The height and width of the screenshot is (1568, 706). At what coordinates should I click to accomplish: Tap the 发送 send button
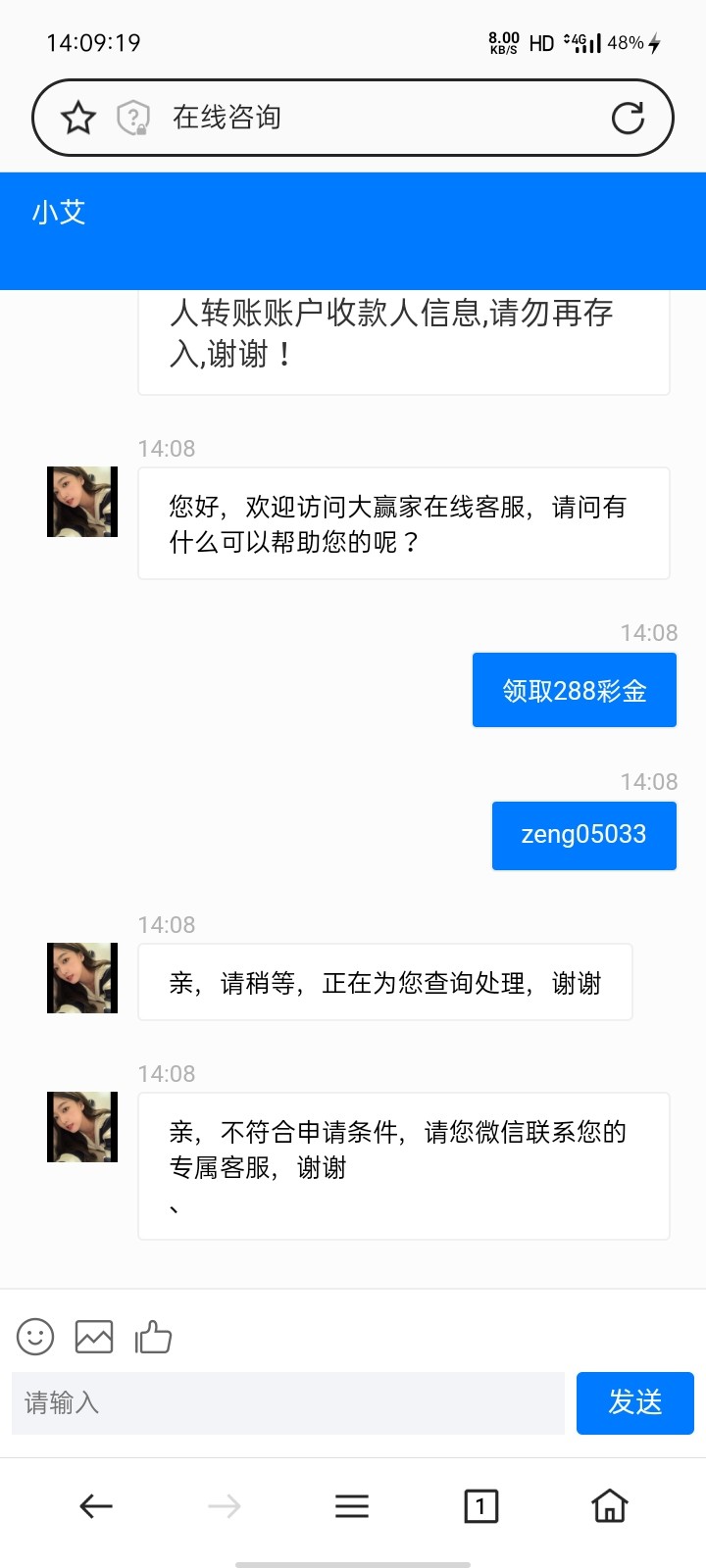click(634, 1403)
